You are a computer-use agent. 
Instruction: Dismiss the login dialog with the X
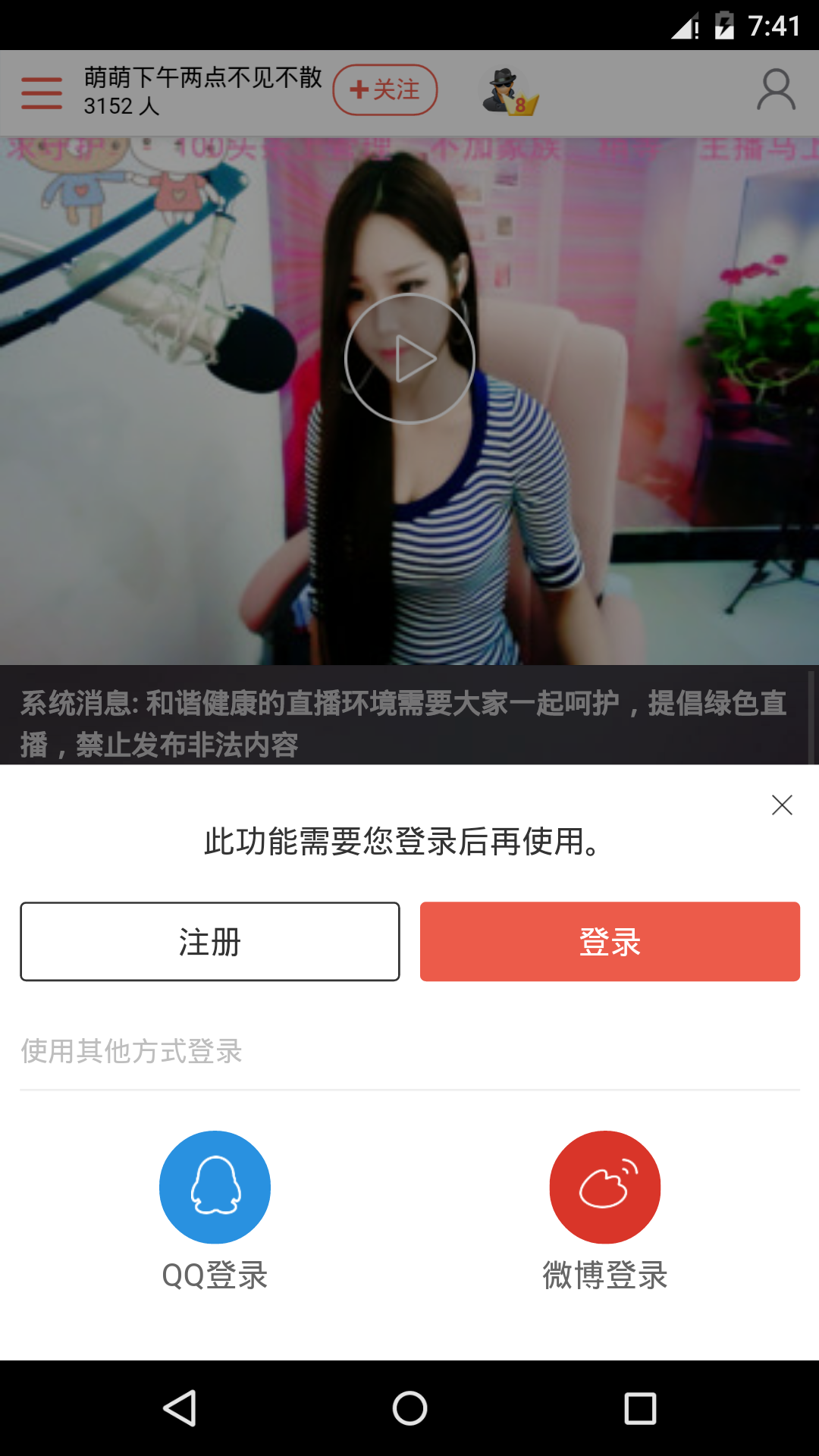tap(783, 806)
